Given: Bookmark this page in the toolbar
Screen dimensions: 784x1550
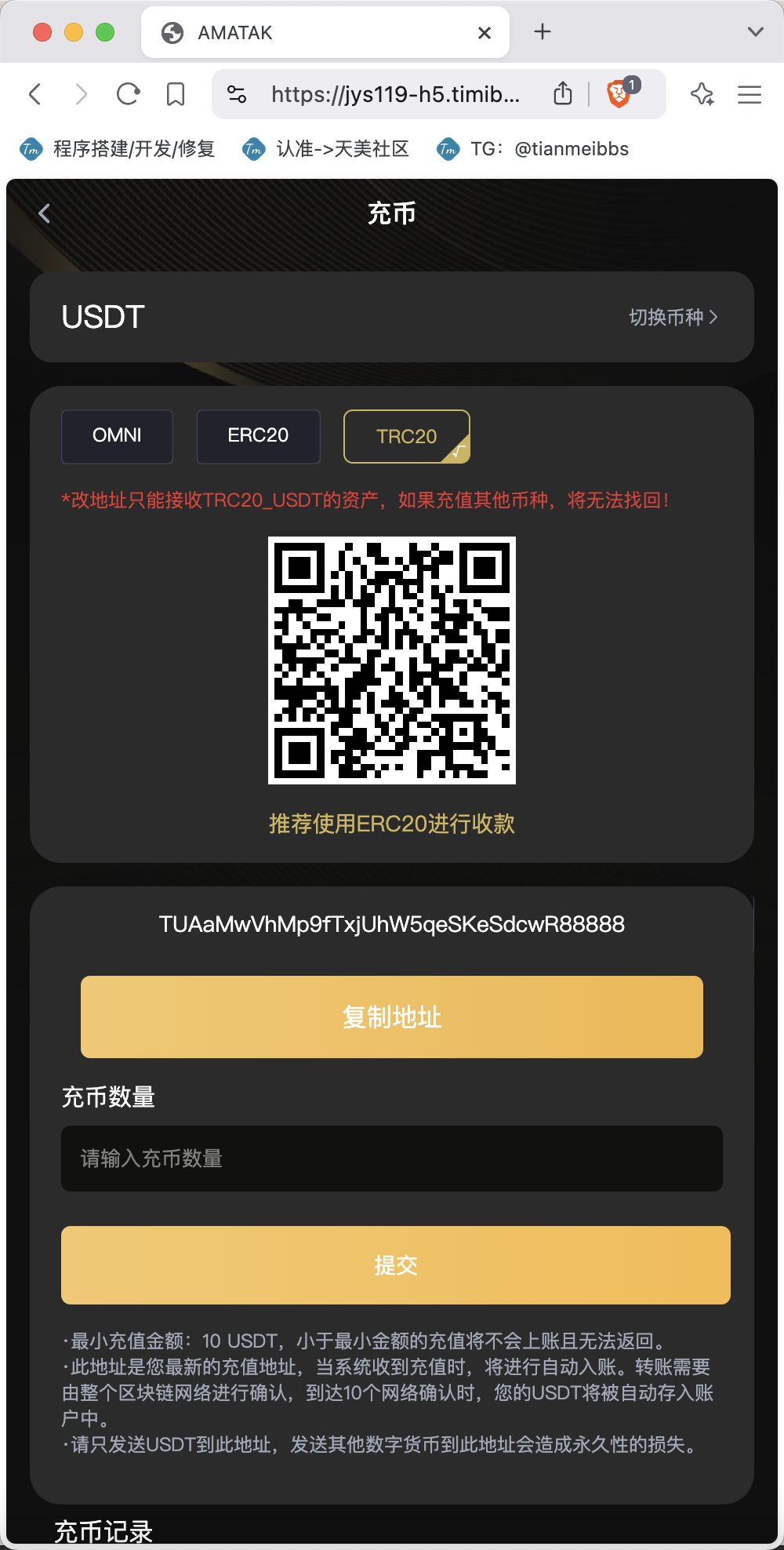Looking at the screenshot, I should (x=176, y=95).
